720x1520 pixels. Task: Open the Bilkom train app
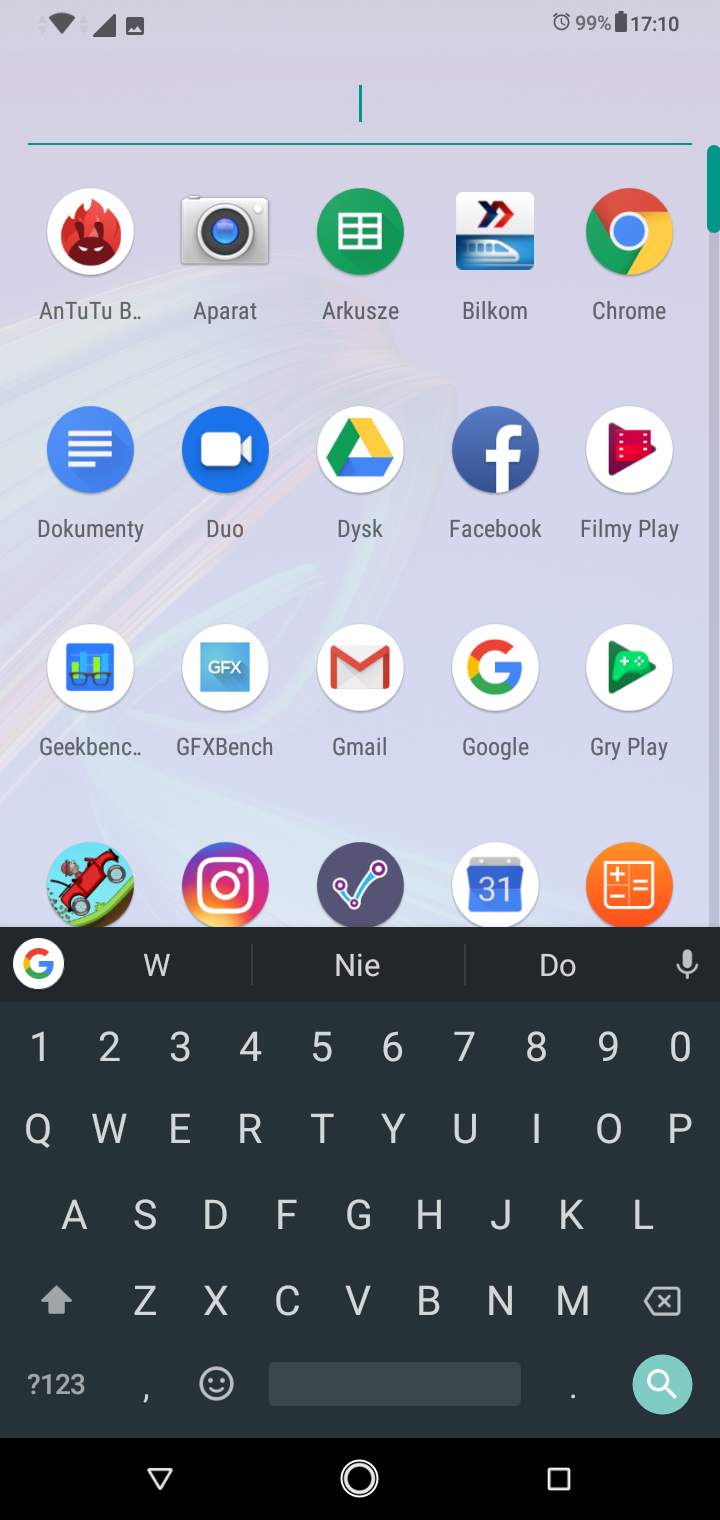click(495, 232)
